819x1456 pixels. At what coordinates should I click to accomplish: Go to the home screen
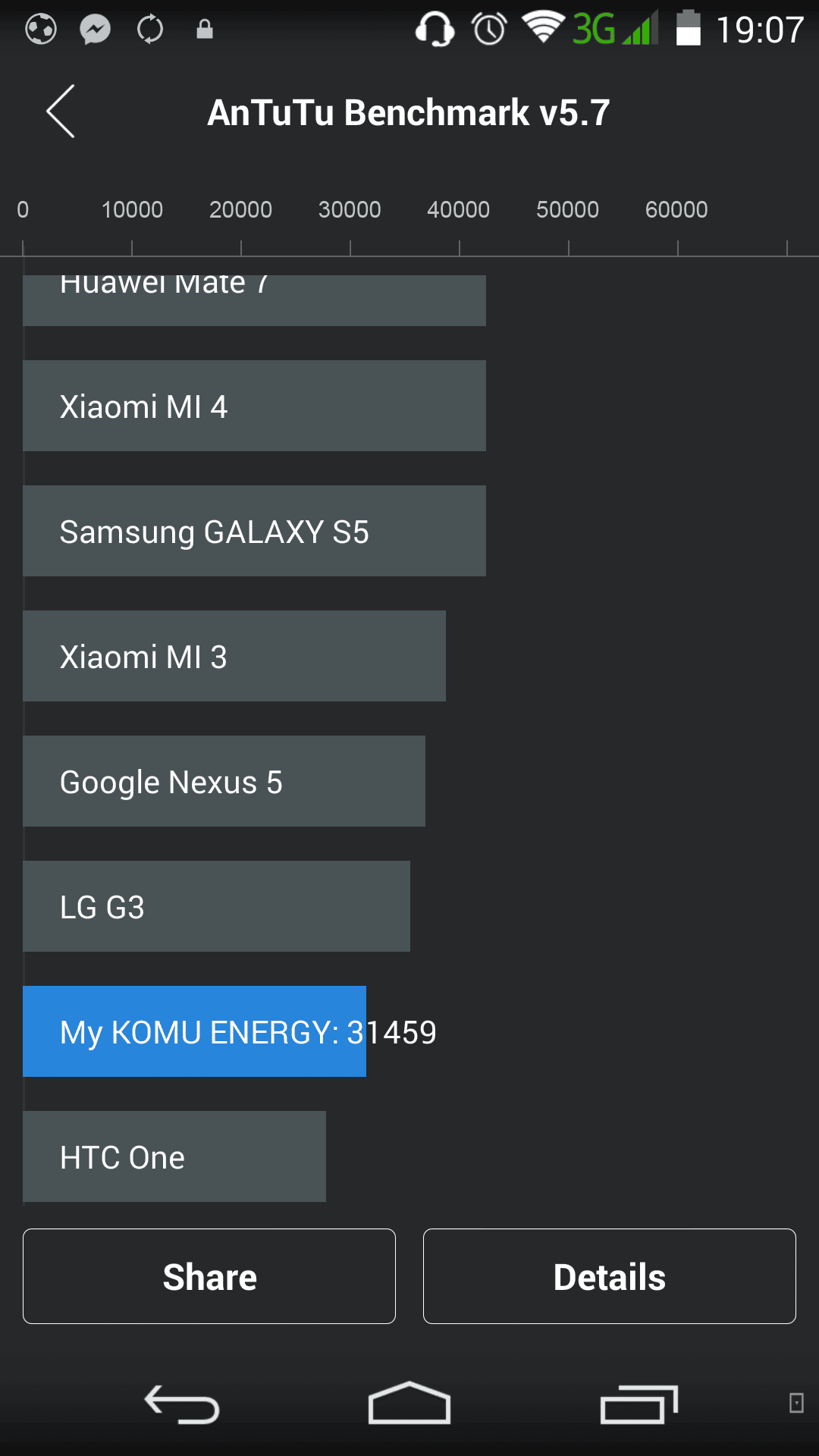click(409, 1404)
